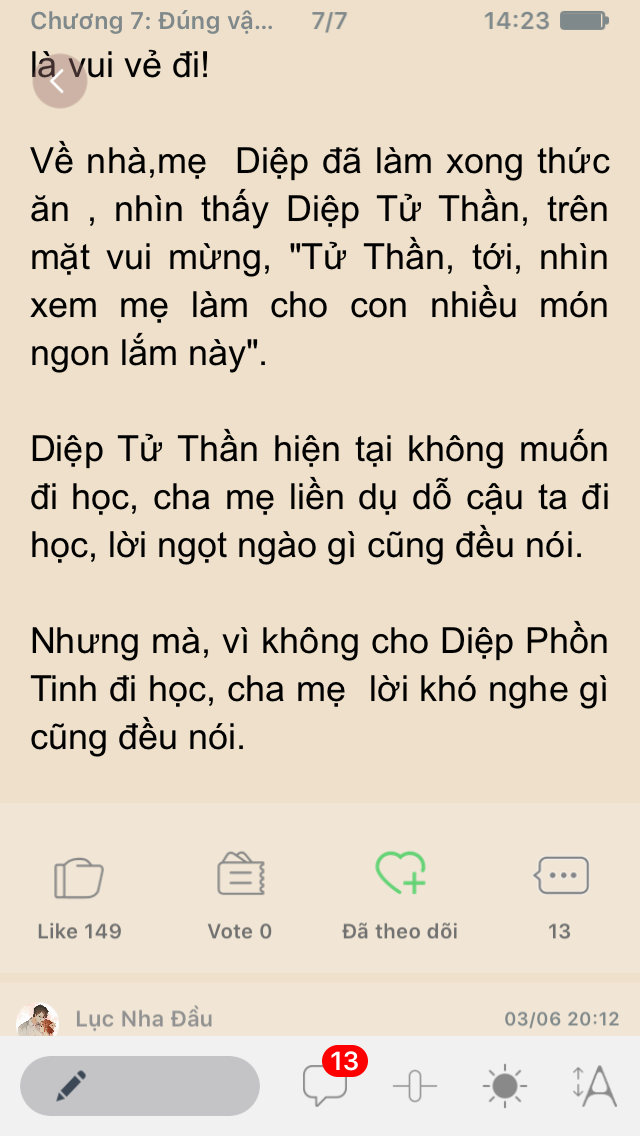Image resolution: width=640 pixels, height=1136 pixels.
Task: Like this chapter (Like 149)
Action: pyautogui.click(x=79, y=895)
